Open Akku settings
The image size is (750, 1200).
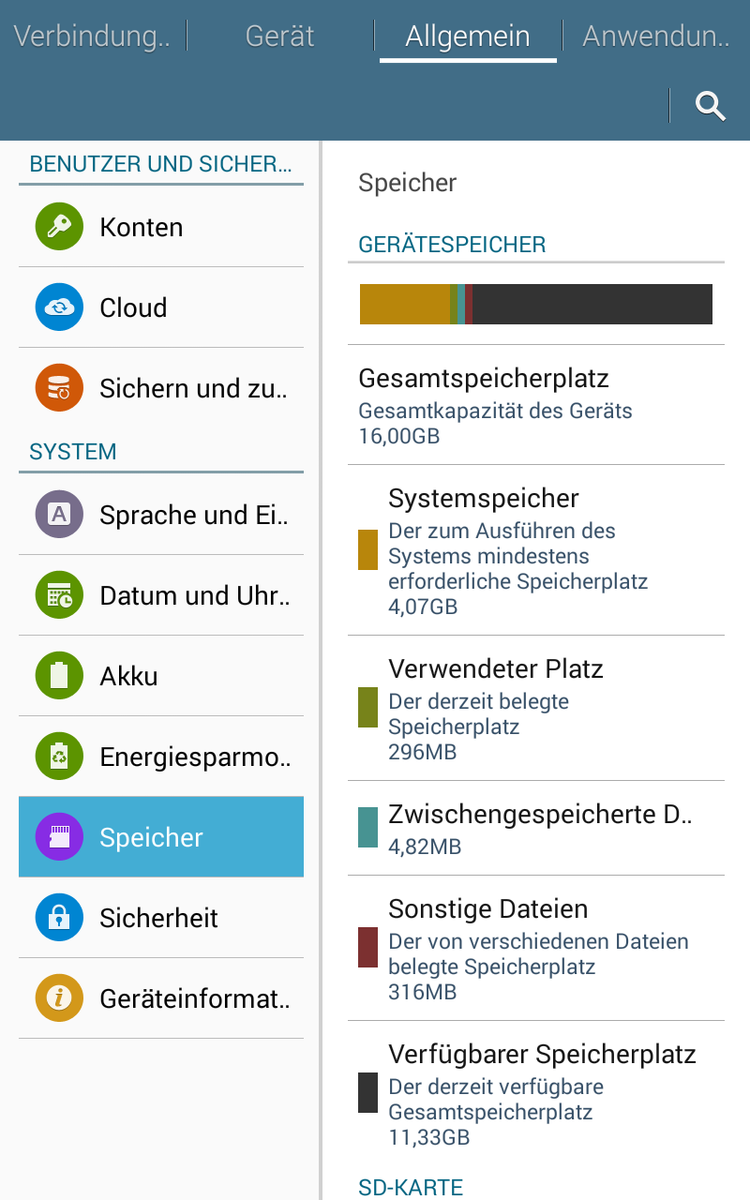tap(161, 676)
